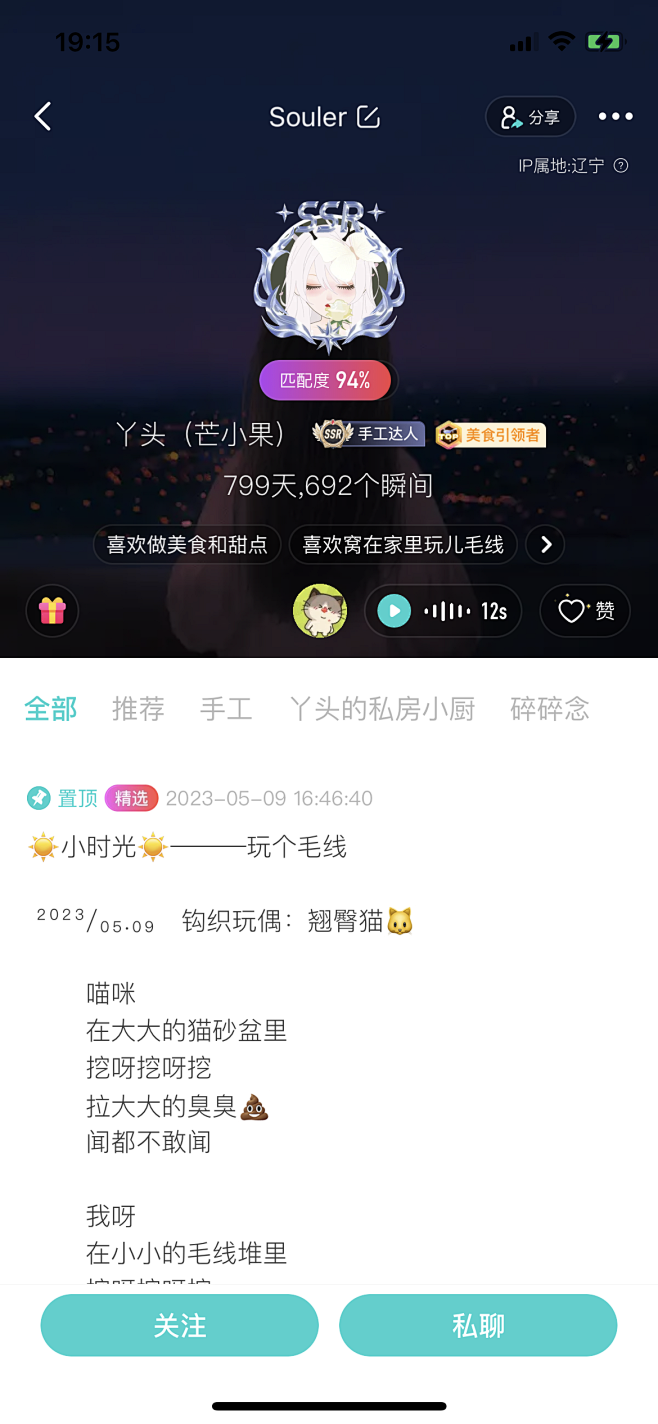Select the 喜欢窝在家里玩儿毛线 tag
Image resolution: width=658 pixels, height=1424 pixels.
403,545
